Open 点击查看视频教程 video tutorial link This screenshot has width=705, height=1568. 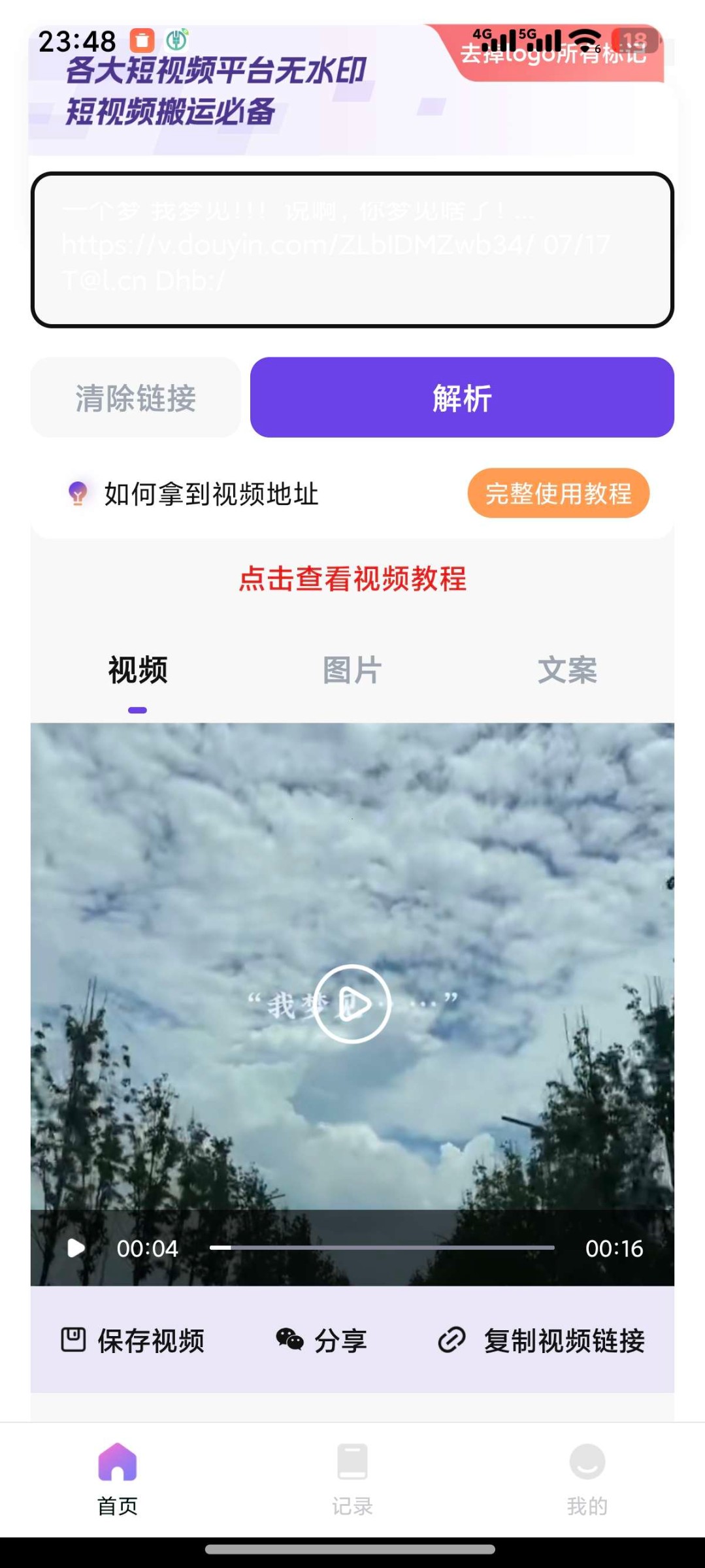pyautogui.click(x=352, y=579)
